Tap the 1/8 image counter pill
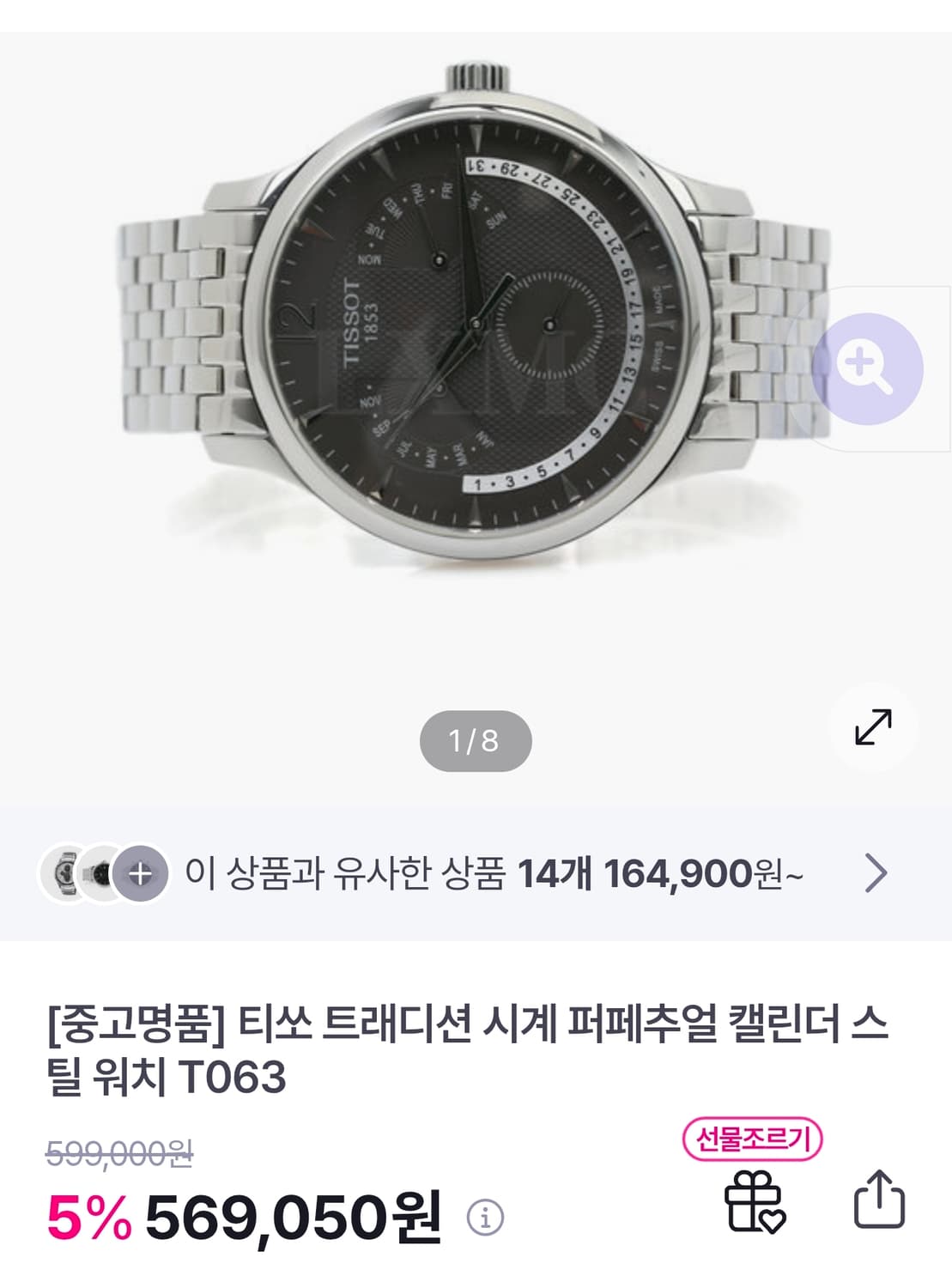The image size is (952, 1288). pyautogui.click(x=476, y=737)
